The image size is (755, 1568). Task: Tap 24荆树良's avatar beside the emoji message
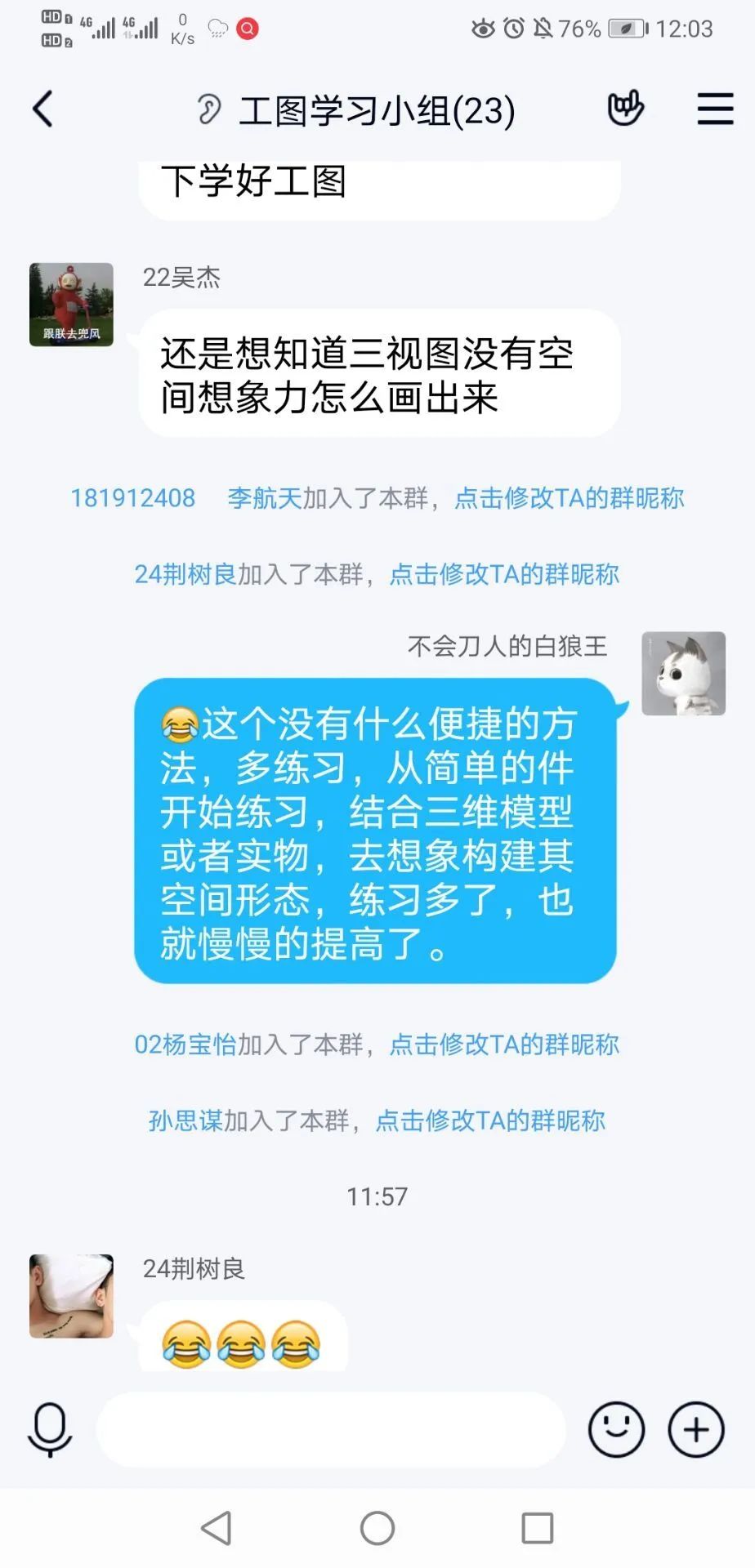[x=71, y=1296]
